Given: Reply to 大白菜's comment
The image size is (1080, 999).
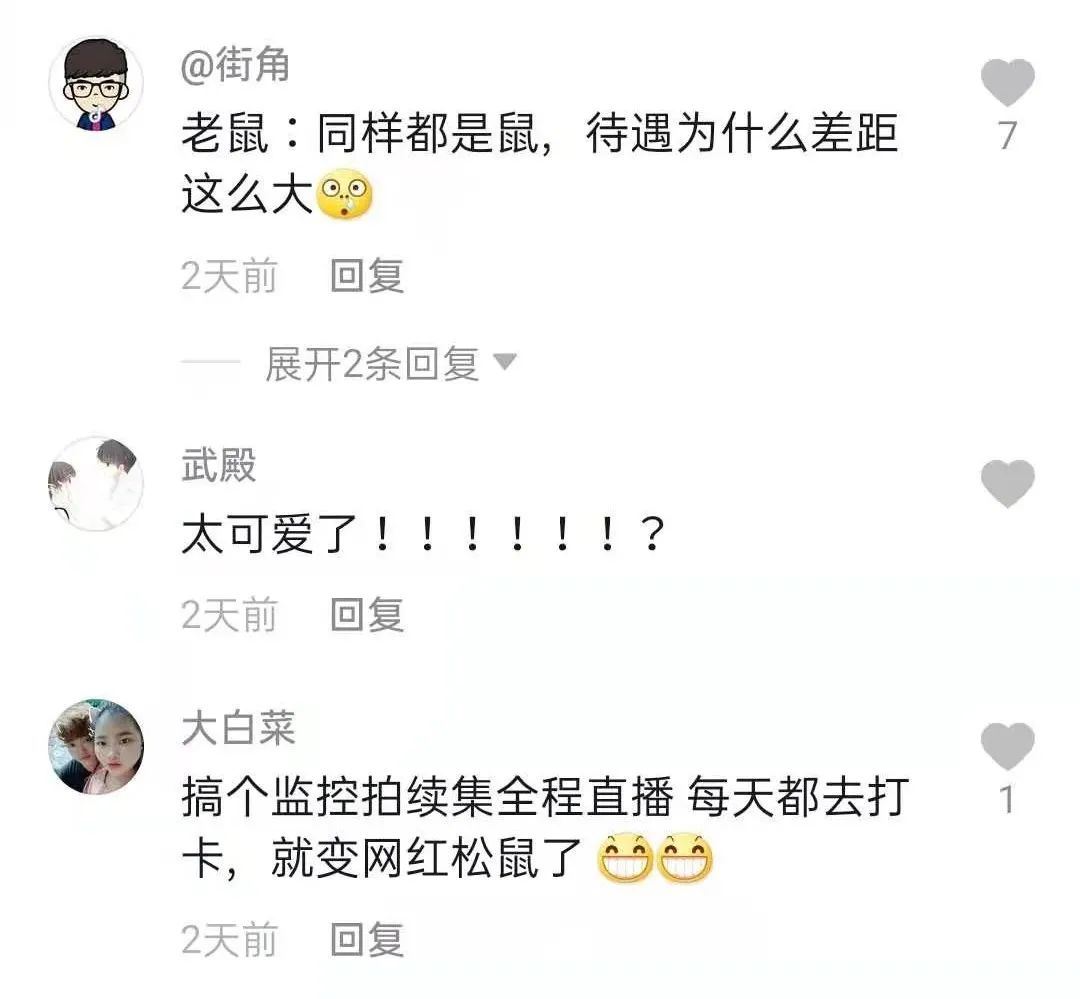Looking at the screenshot, I should (367, 940).
